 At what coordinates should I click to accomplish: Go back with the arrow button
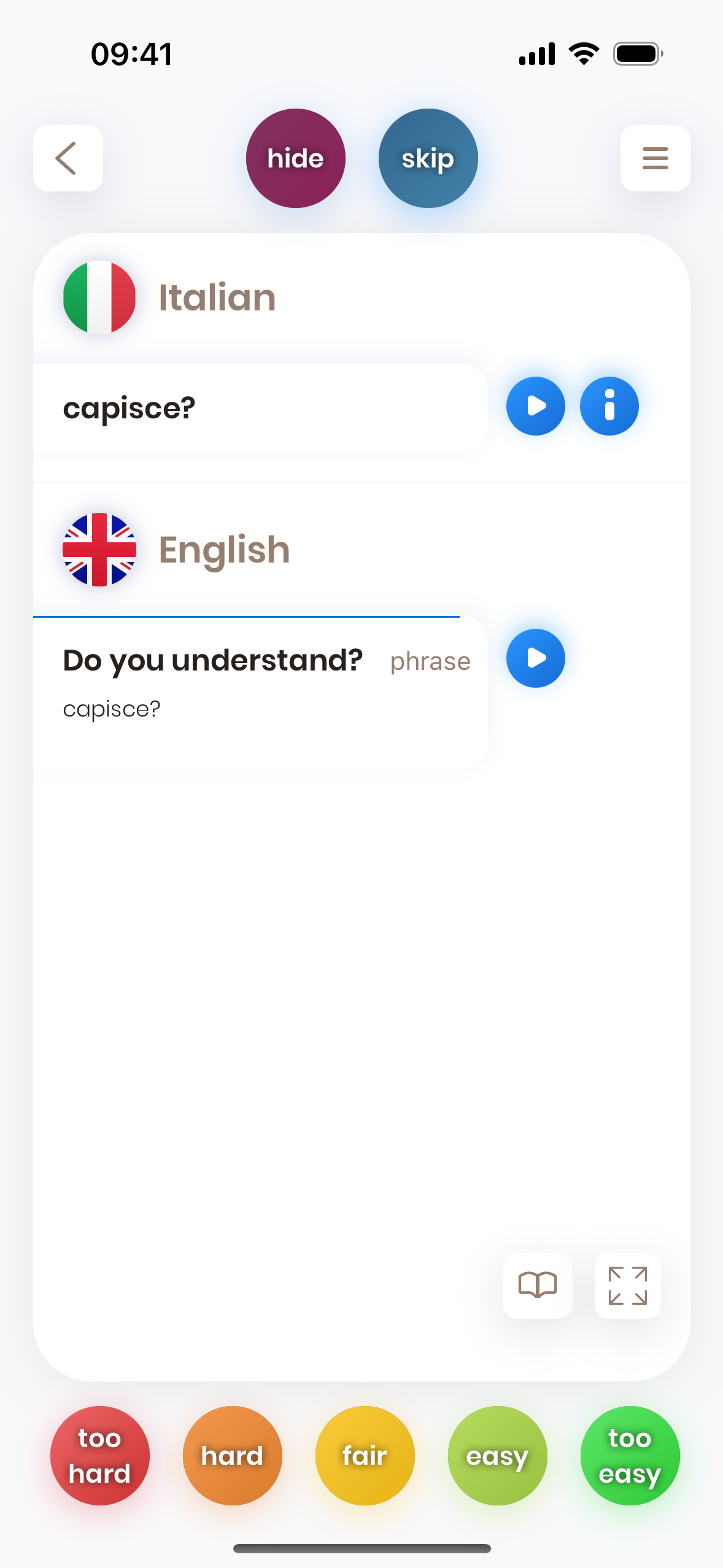coord(68,158)
